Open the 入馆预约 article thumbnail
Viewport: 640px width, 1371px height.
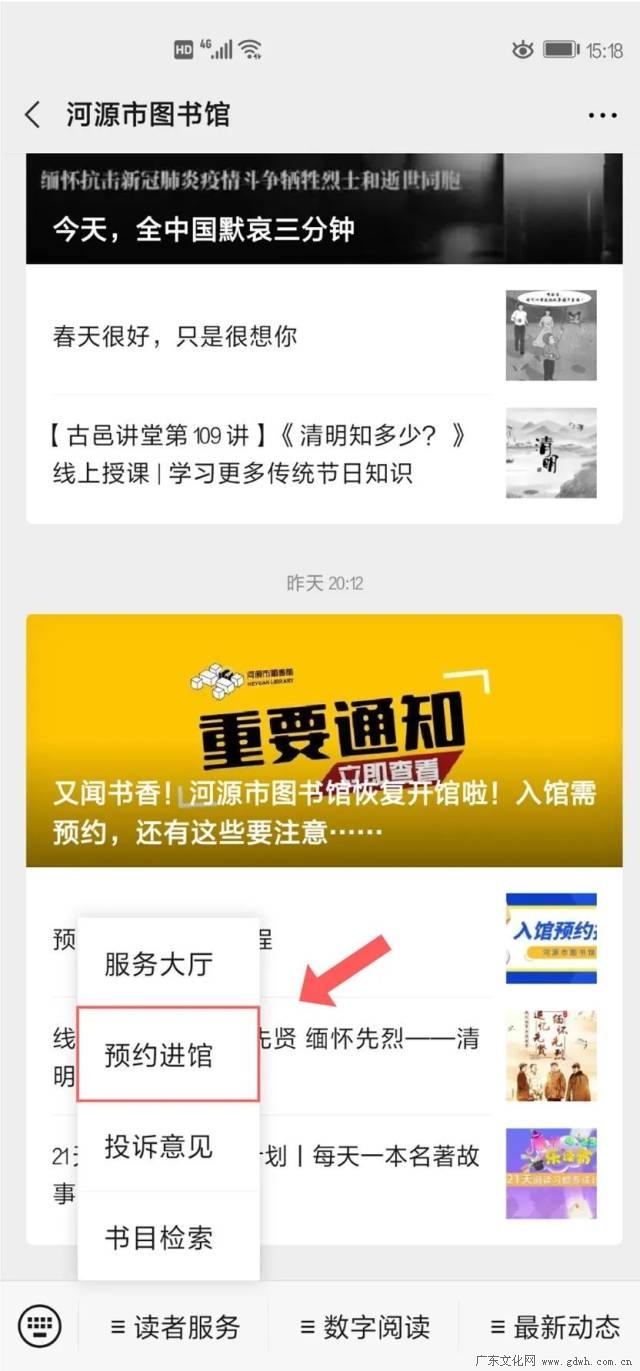click(550, 938)
